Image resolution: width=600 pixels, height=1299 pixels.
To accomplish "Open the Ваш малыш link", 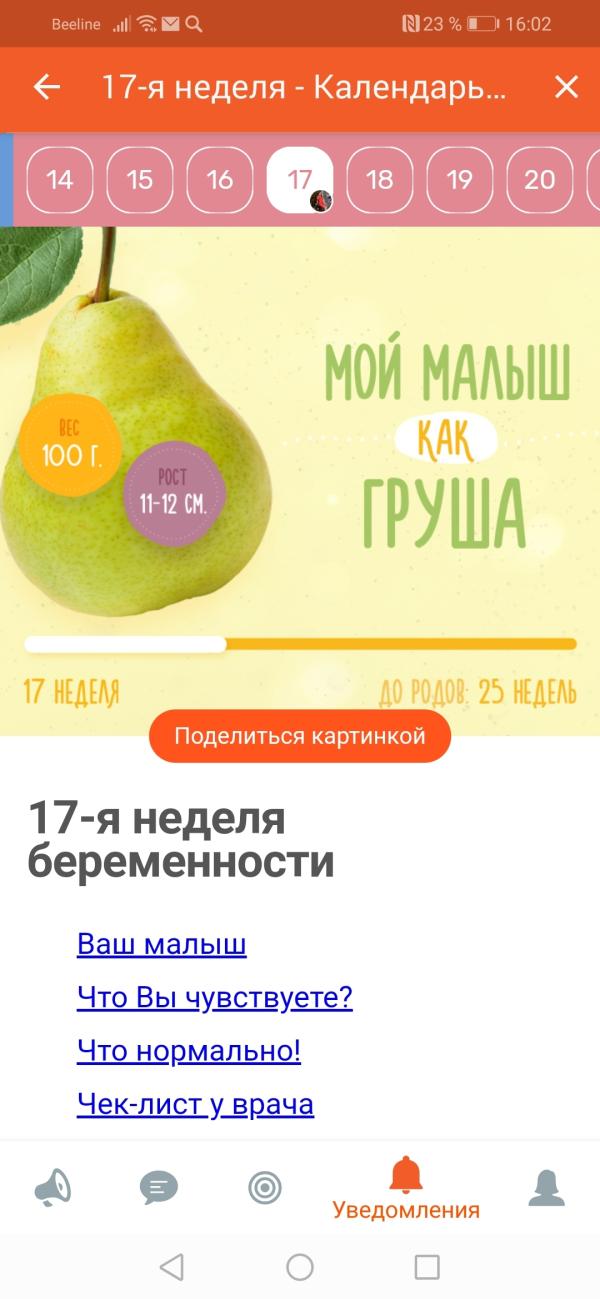I will [x=162, y=944].
